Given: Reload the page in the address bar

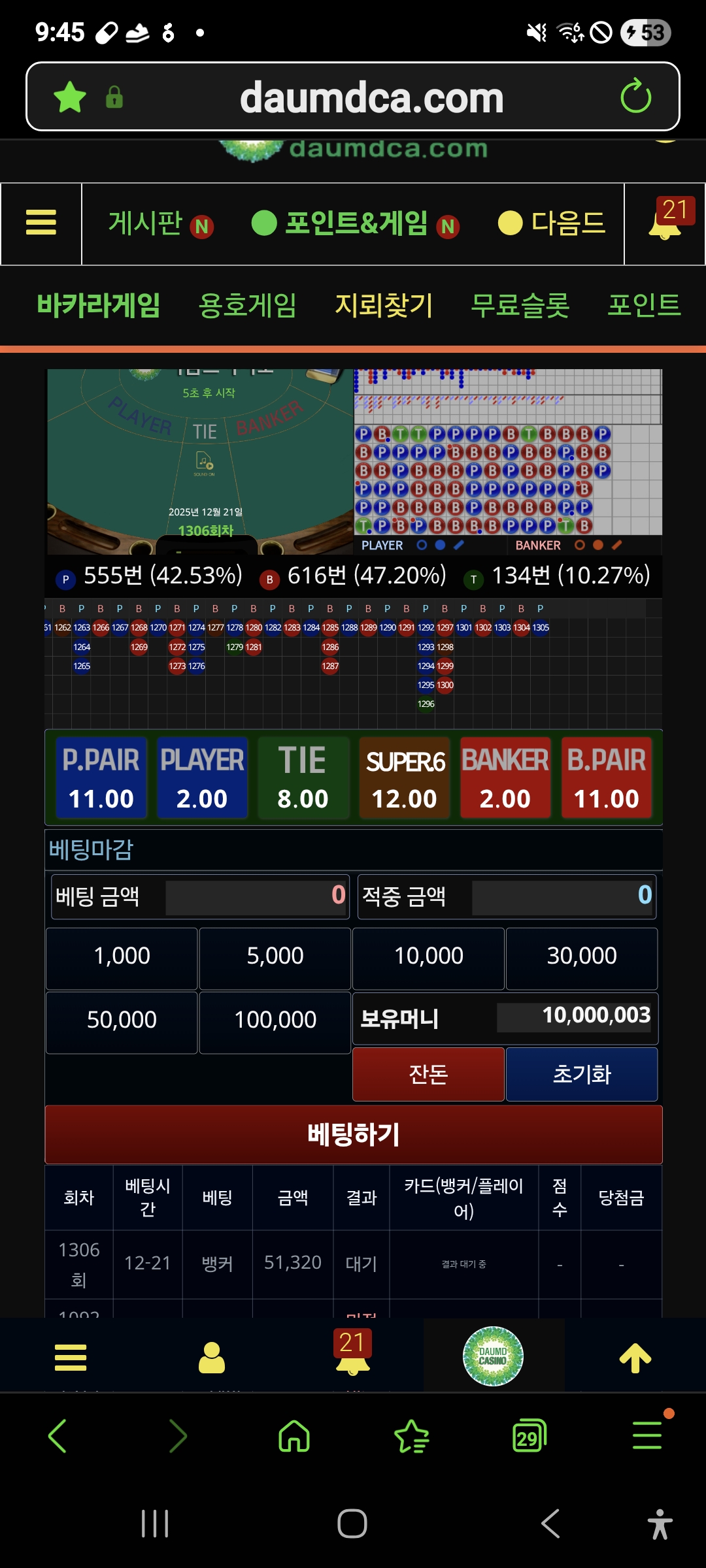Looking at the screenshot, I should click(x=635, y=97).
